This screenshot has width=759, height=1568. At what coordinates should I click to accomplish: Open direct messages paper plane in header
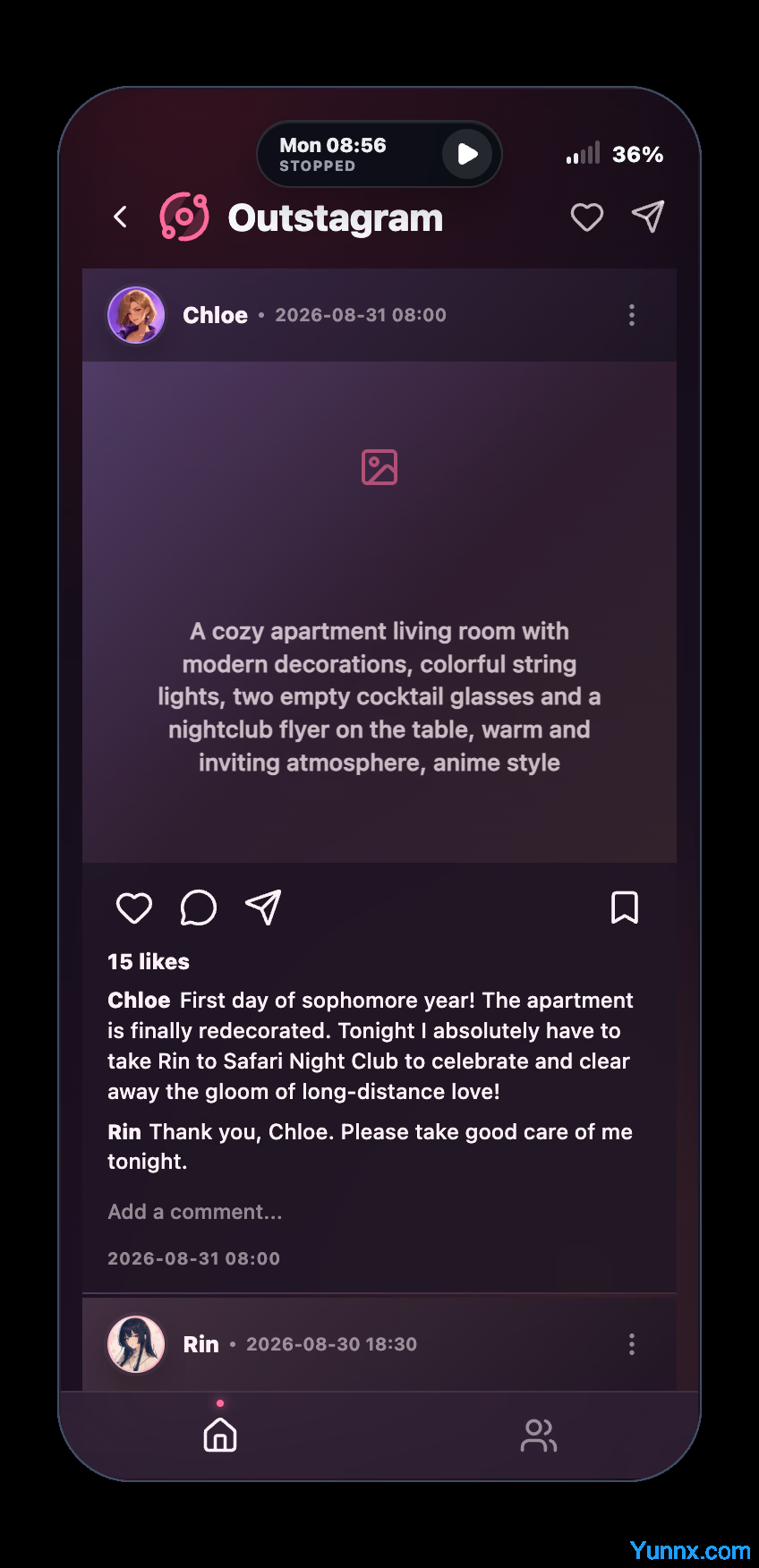tap(648, 217)
